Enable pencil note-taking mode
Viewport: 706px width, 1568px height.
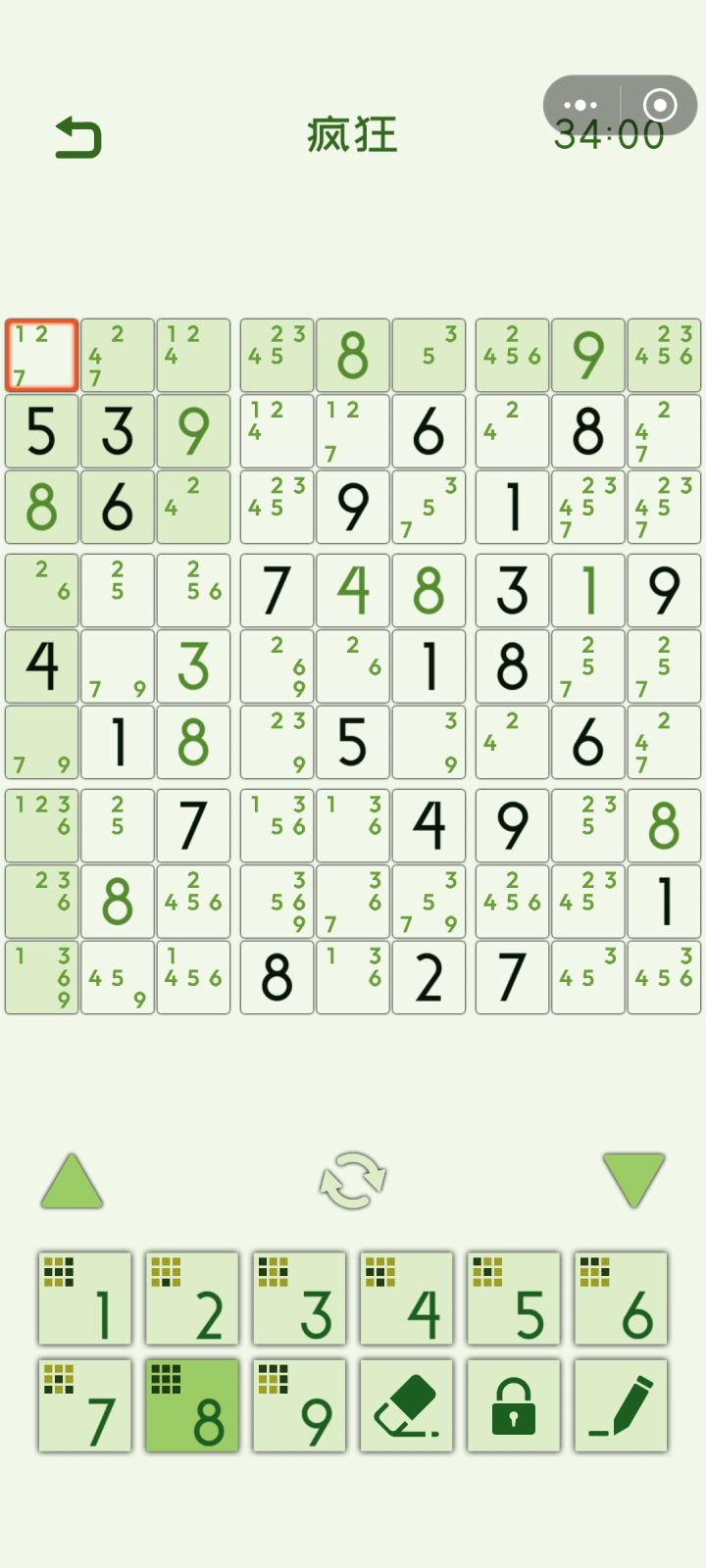coord(620,1405)
